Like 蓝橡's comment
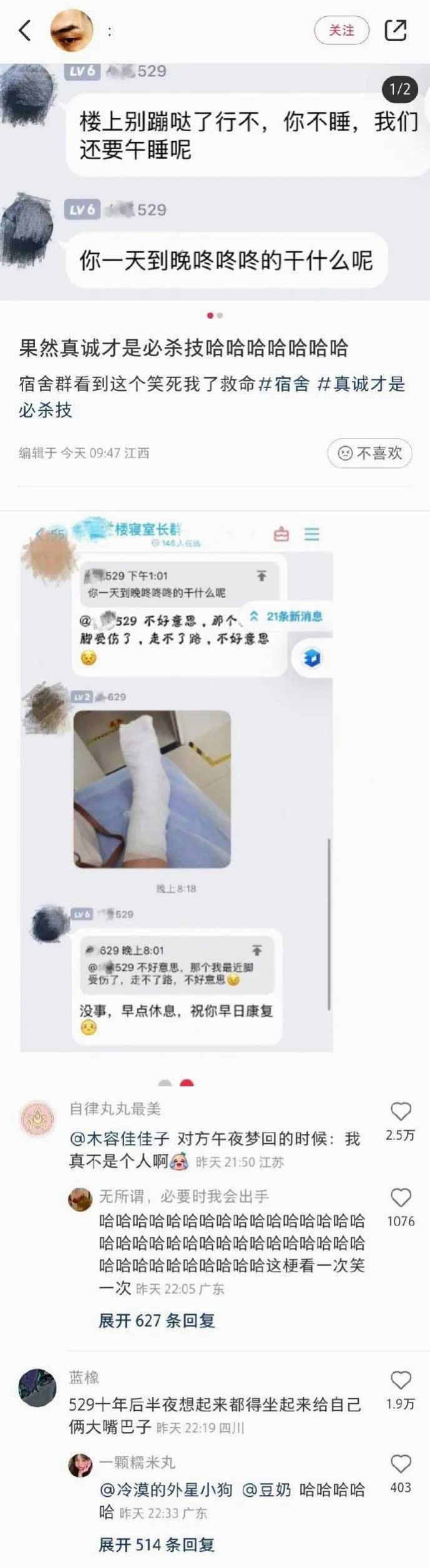This screenshot has width=430, height=1568. (401, 1380)
